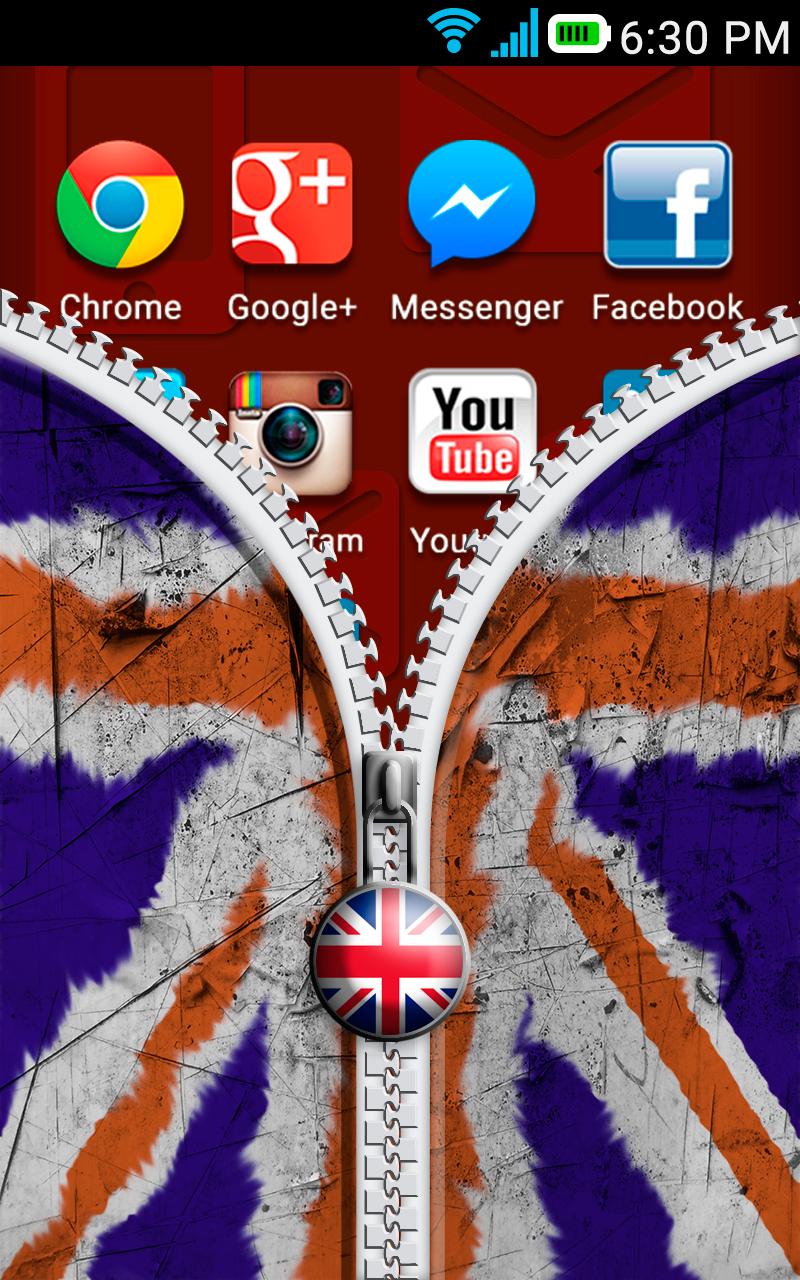Open the Messenger app
This screenshot has height=1280, width=800.
point(472,203)
